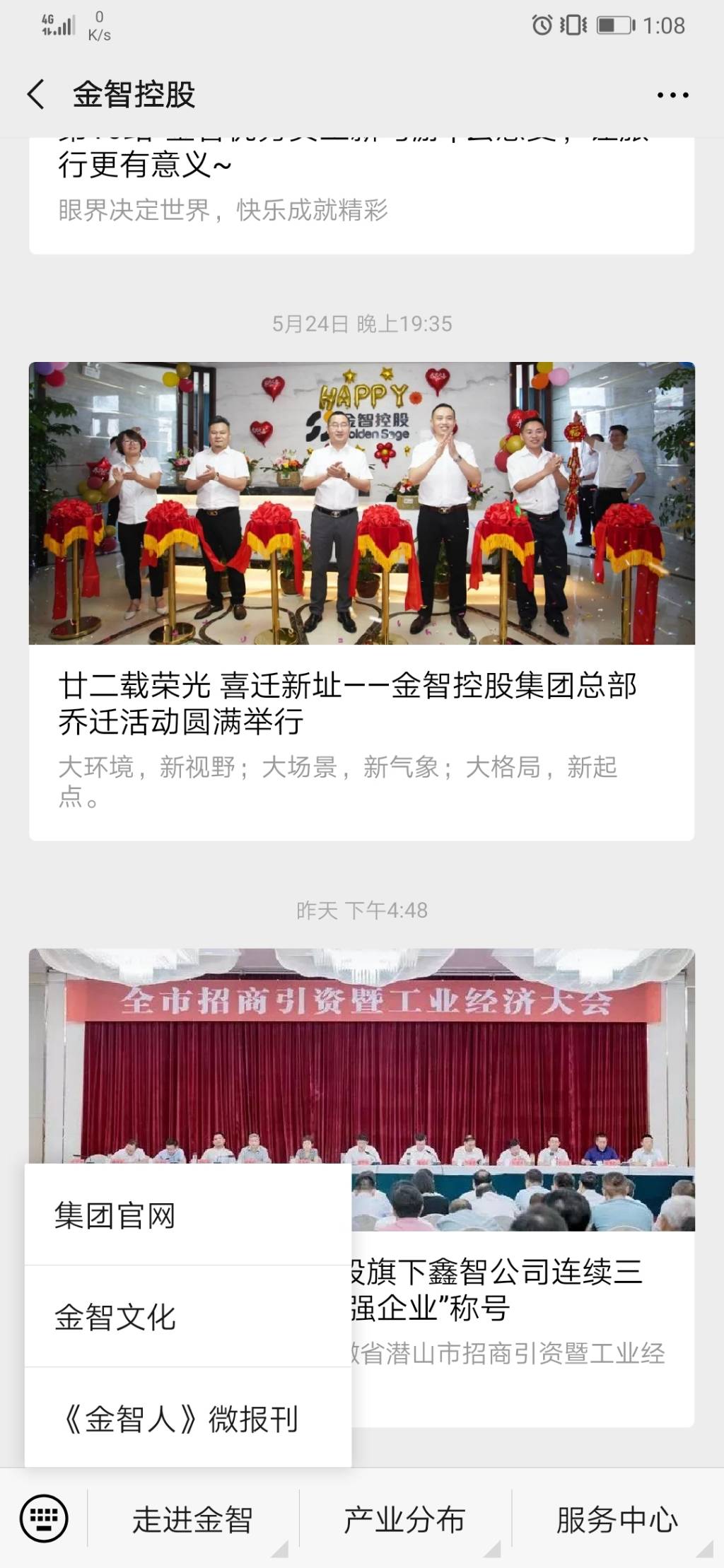Open article 廿二载荣光 喜迁新址
724x1568 pixels.
(x=361, y=601)
